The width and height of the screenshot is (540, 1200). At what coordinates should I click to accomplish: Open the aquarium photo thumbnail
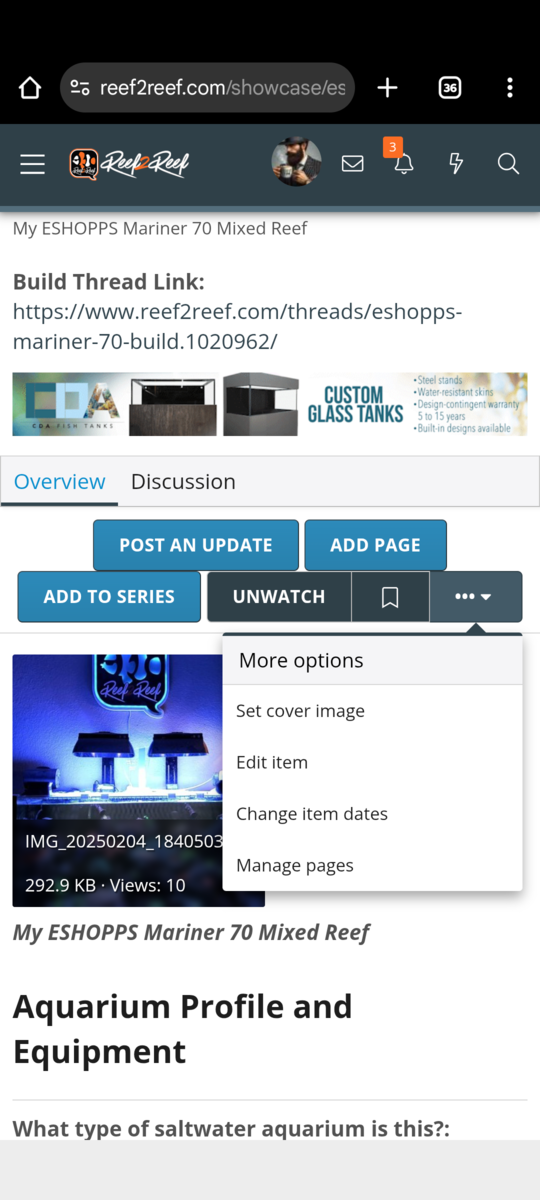click(139, 781)
